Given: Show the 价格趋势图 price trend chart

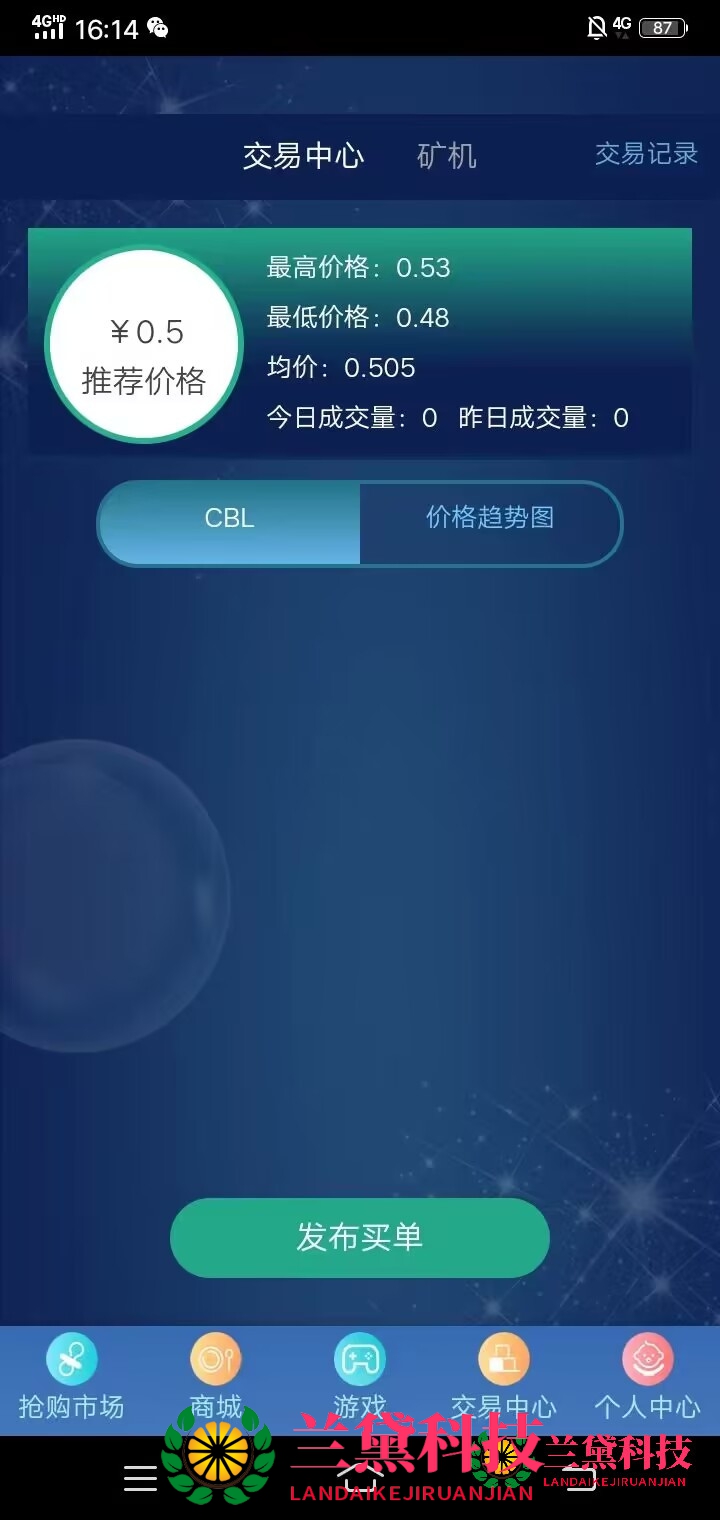Looking at the screenshot, I should tap(490, 518).
